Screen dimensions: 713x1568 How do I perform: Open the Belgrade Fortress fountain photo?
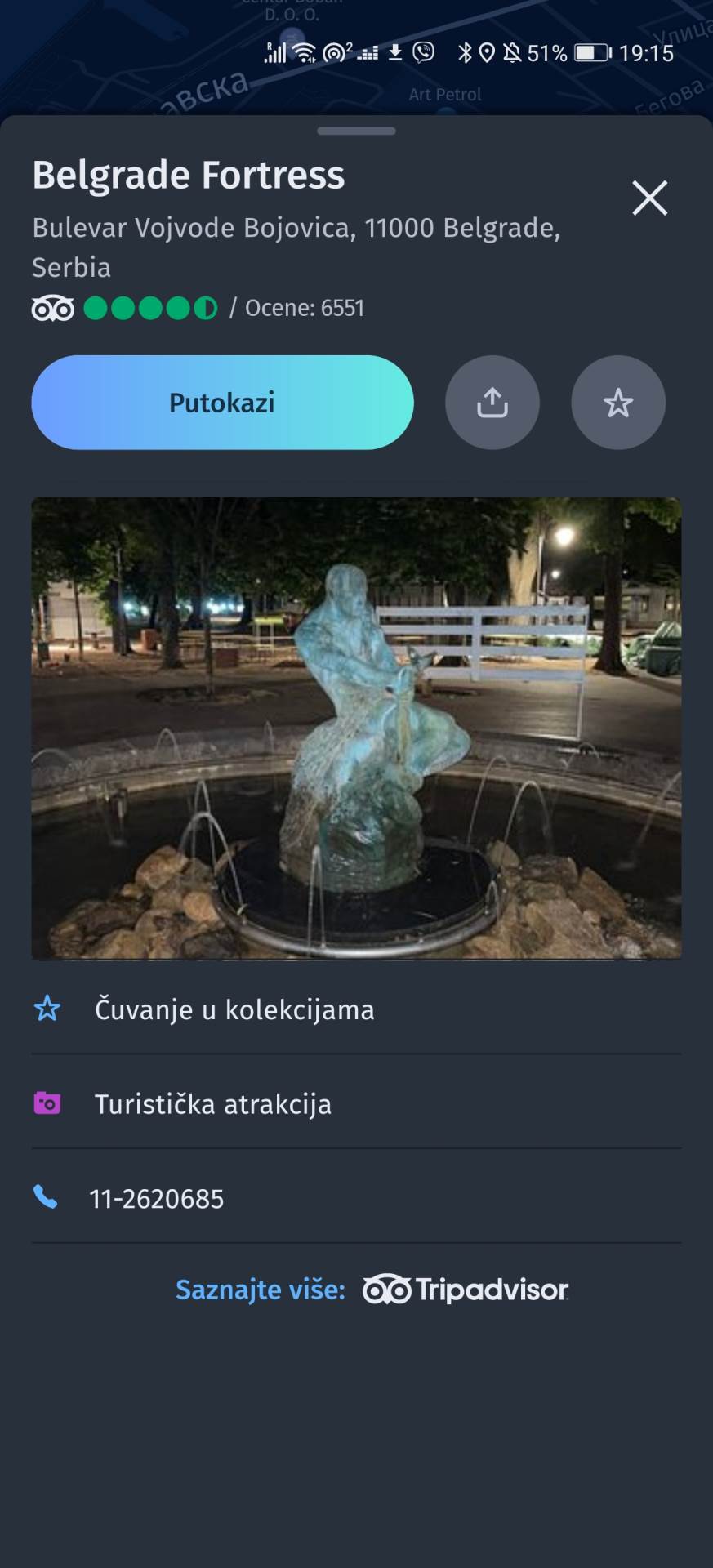tap(356, 727)
